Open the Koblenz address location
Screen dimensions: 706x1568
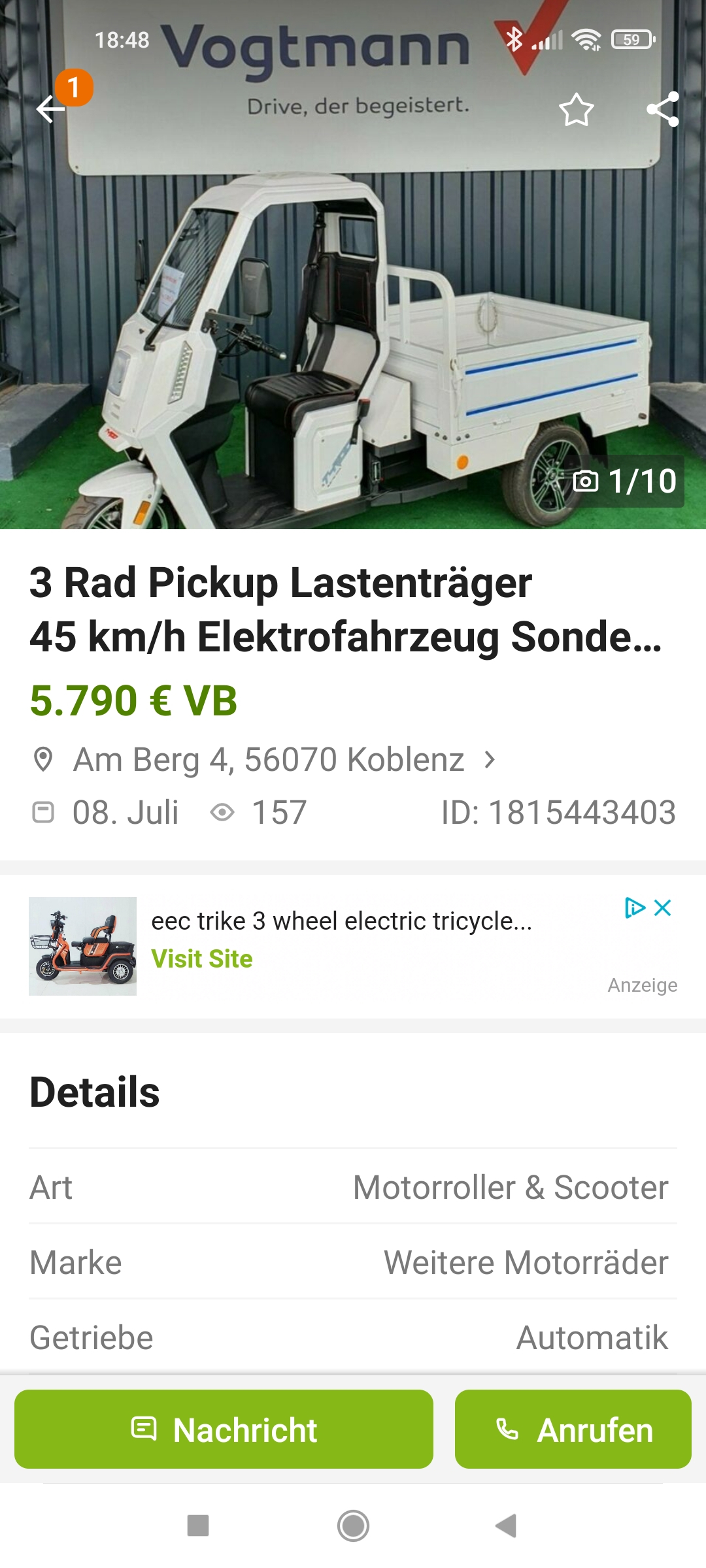[x=268, y=760]
